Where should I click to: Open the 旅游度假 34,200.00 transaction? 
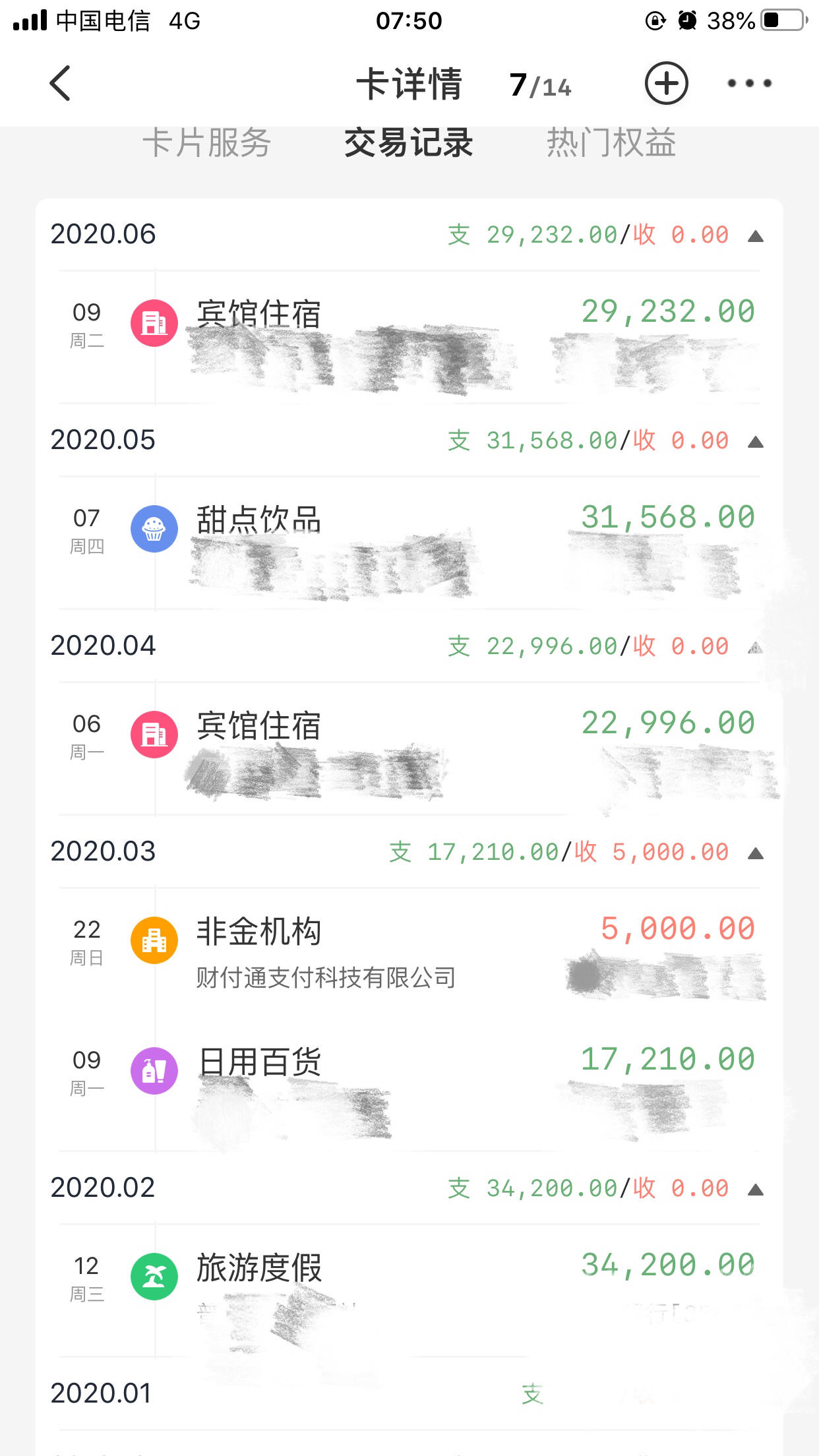click(409, 1290)
